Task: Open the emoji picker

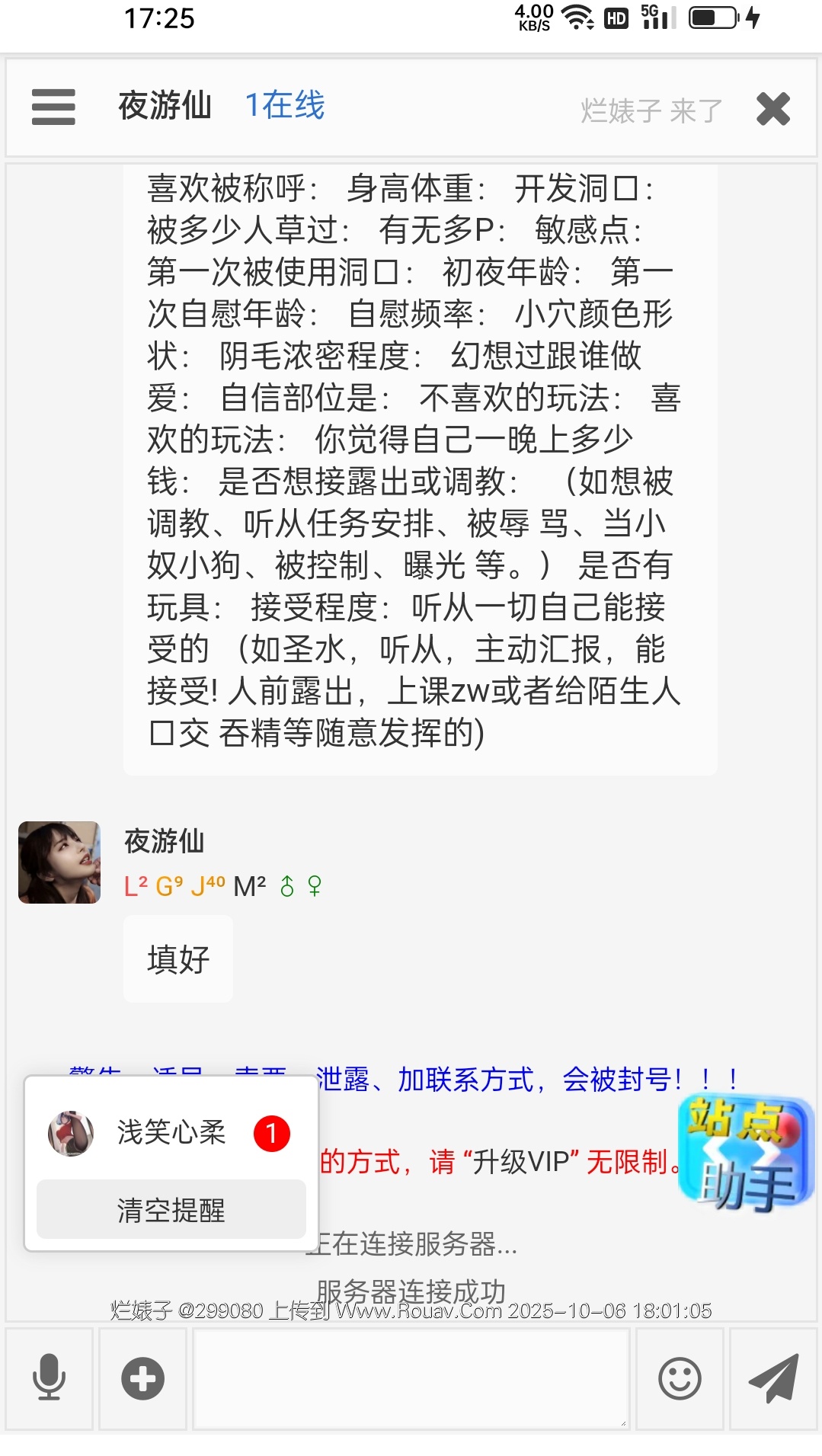Action: point(680,1378)
